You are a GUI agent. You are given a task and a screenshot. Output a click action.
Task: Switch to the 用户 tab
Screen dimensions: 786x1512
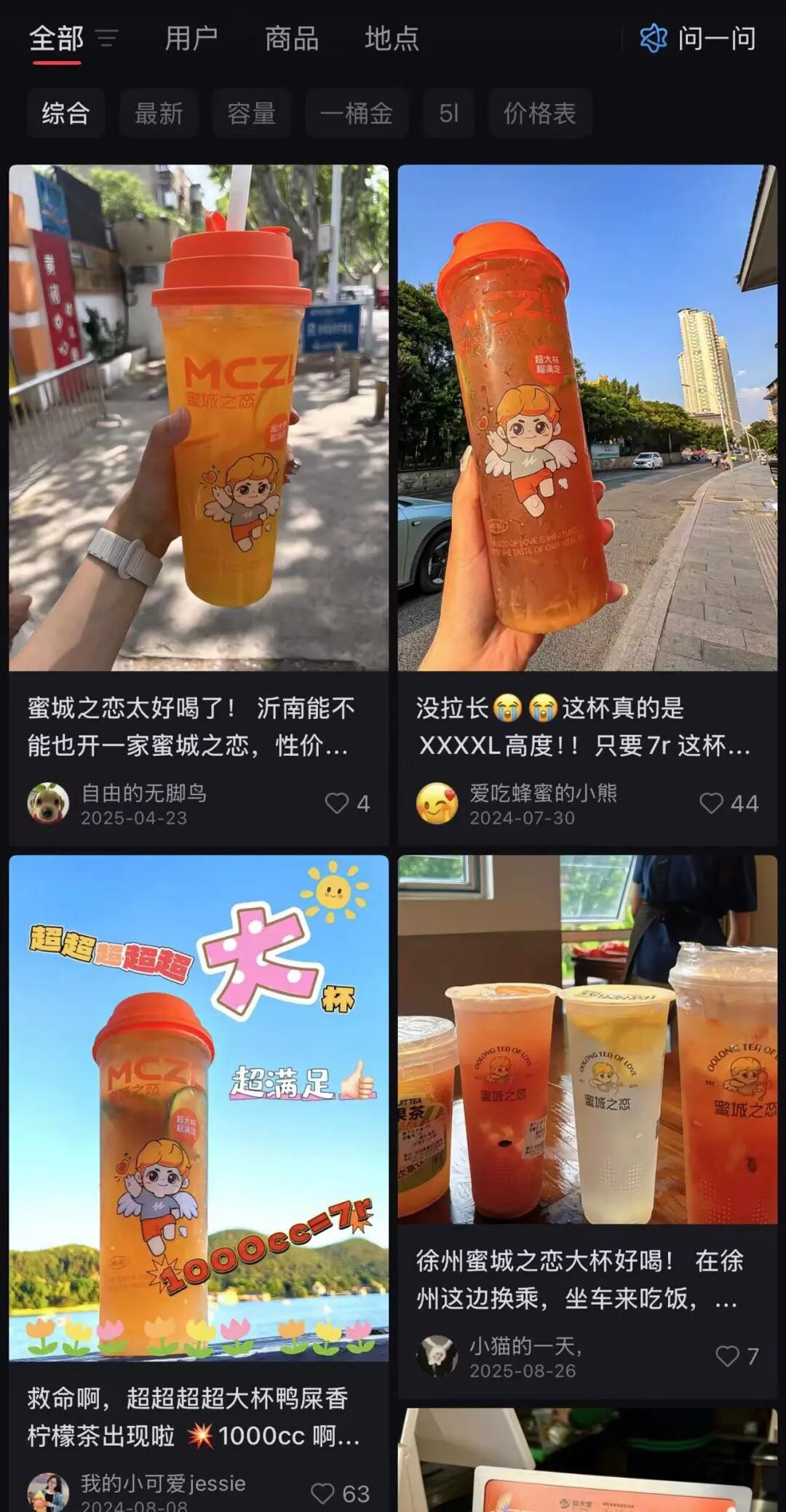pos(191,39)
